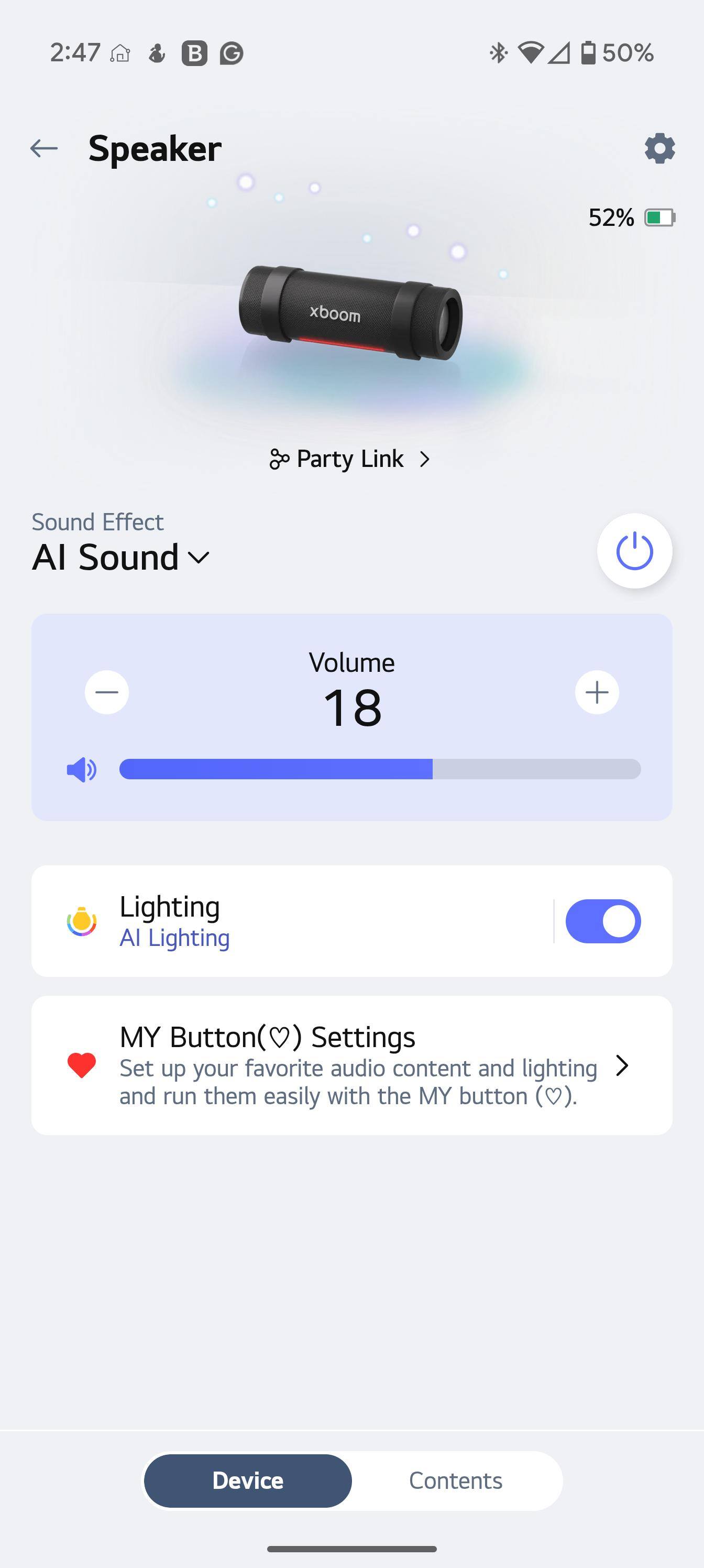Increase volume with the plus button
The image size is (704, 1568).
(x=597, y=692)
